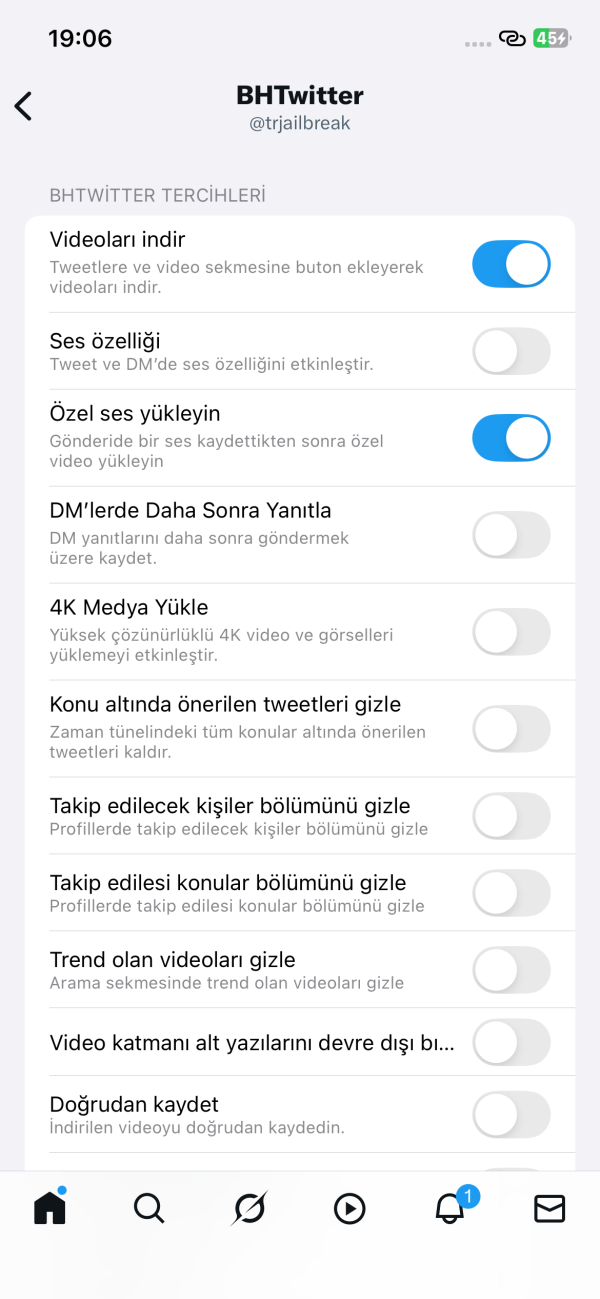The height and width of the screenshot is (1299, 600).
Task: Enable 4K Medya Yükle
Action: point(511,632)
